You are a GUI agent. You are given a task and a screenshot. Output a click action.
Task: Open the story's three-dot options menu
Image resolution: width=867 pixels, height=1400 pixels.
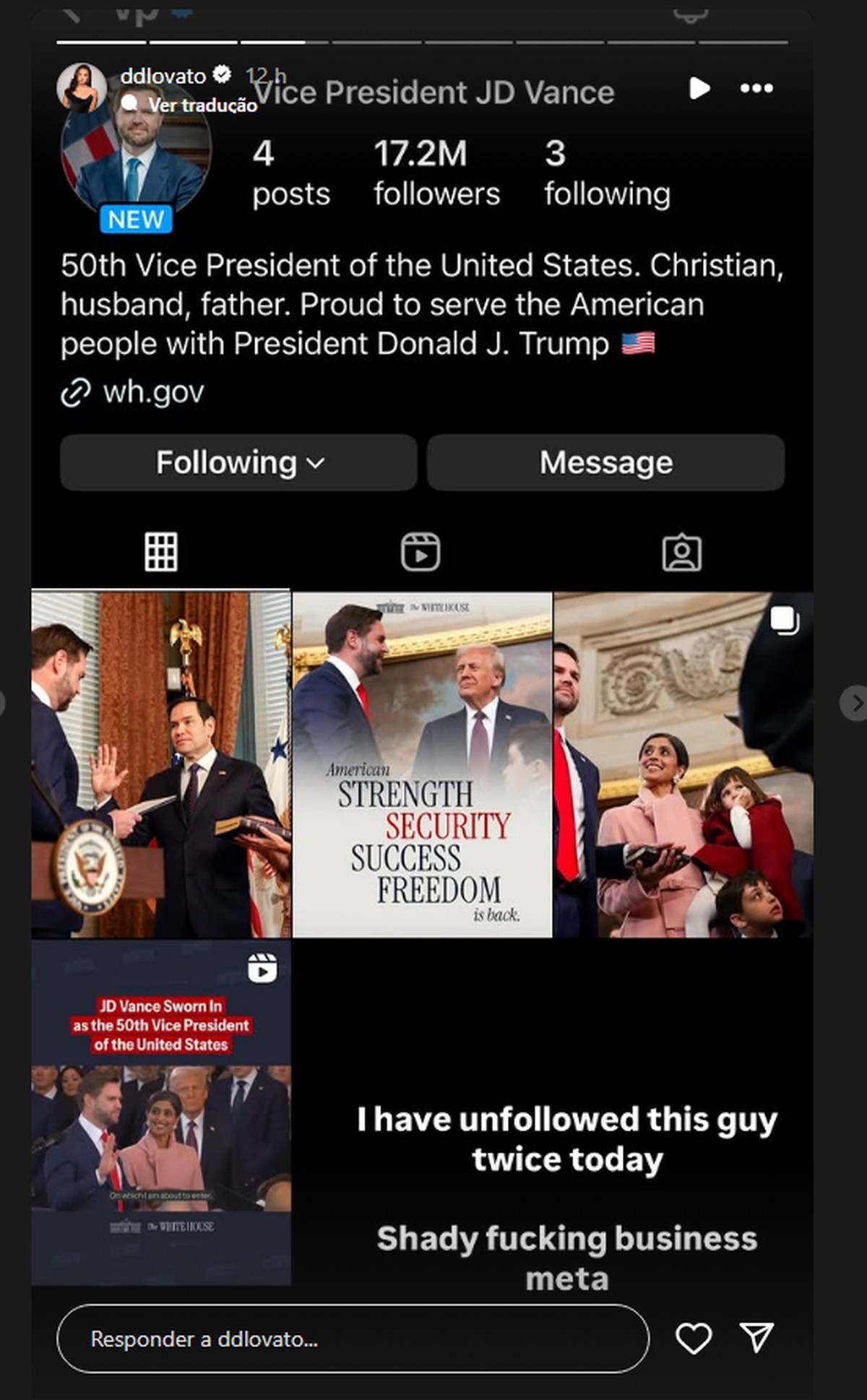(756, 88)
